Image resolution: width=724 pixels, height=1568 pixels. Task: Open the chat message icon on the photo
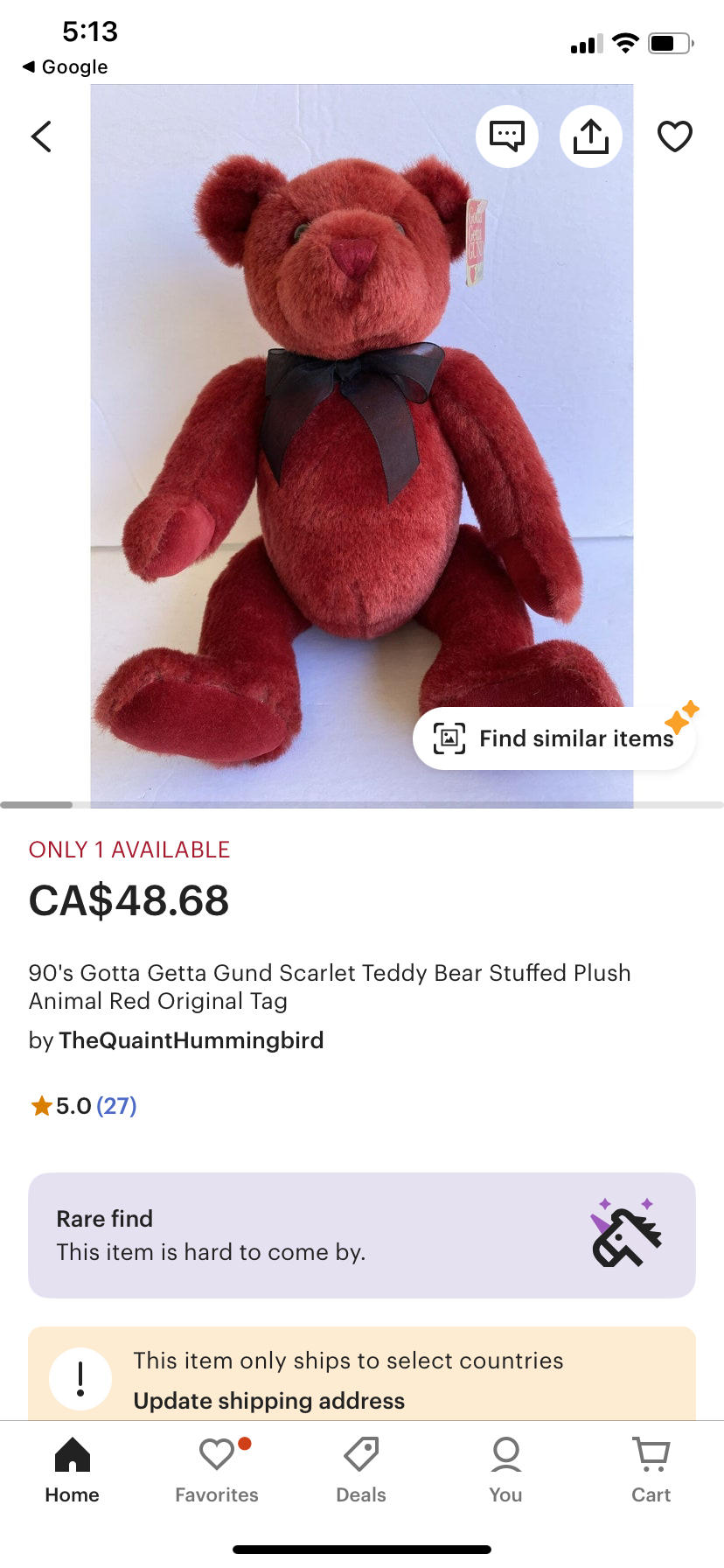click(x=507, y=136)
